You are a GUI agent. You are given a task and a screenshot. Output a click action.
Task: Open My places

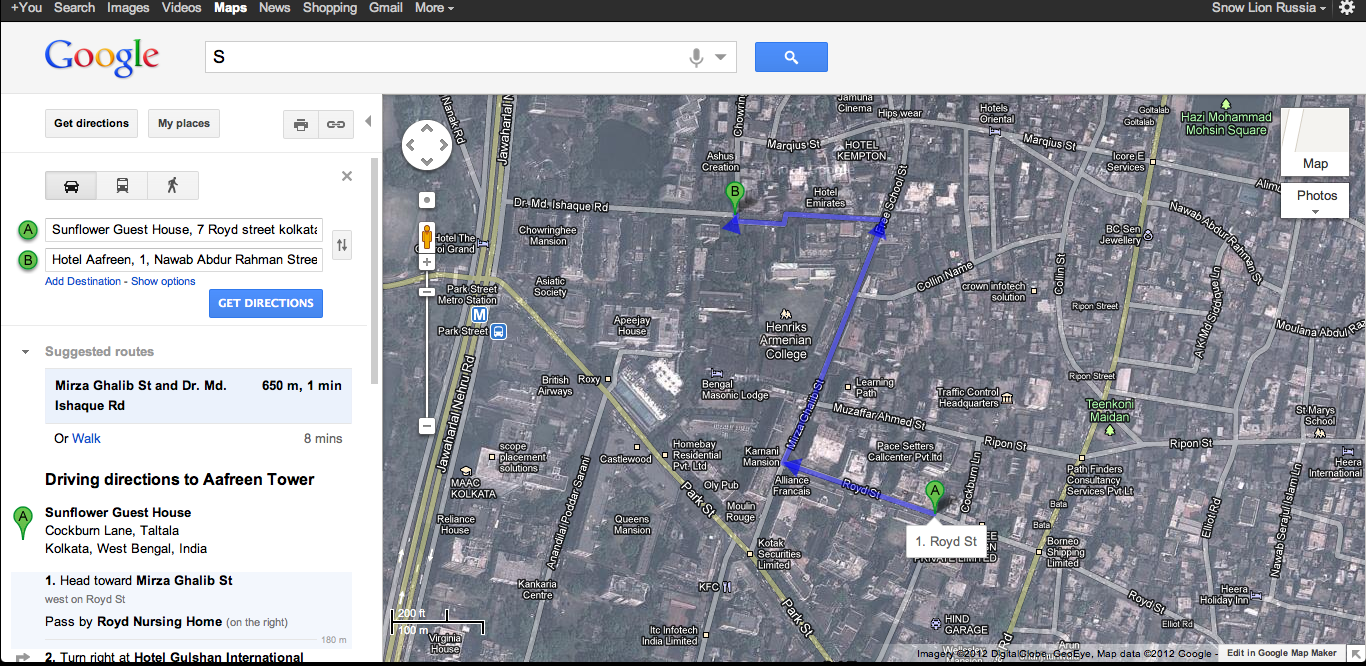tap(184, 123)
